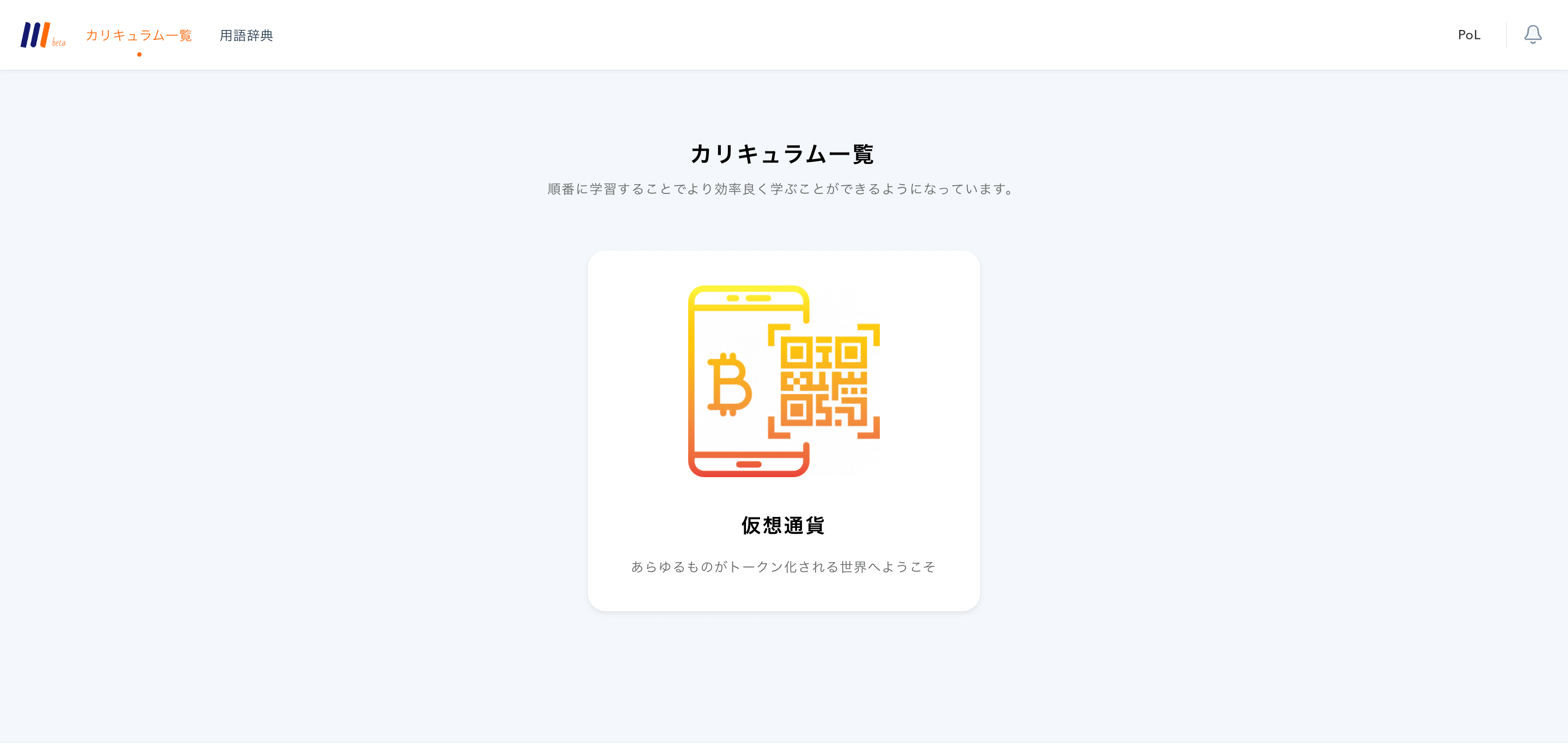Open the 用語辞典 glossary tab
The height and width of the screenshot is (743, 1568).
[x=246, y=35]
